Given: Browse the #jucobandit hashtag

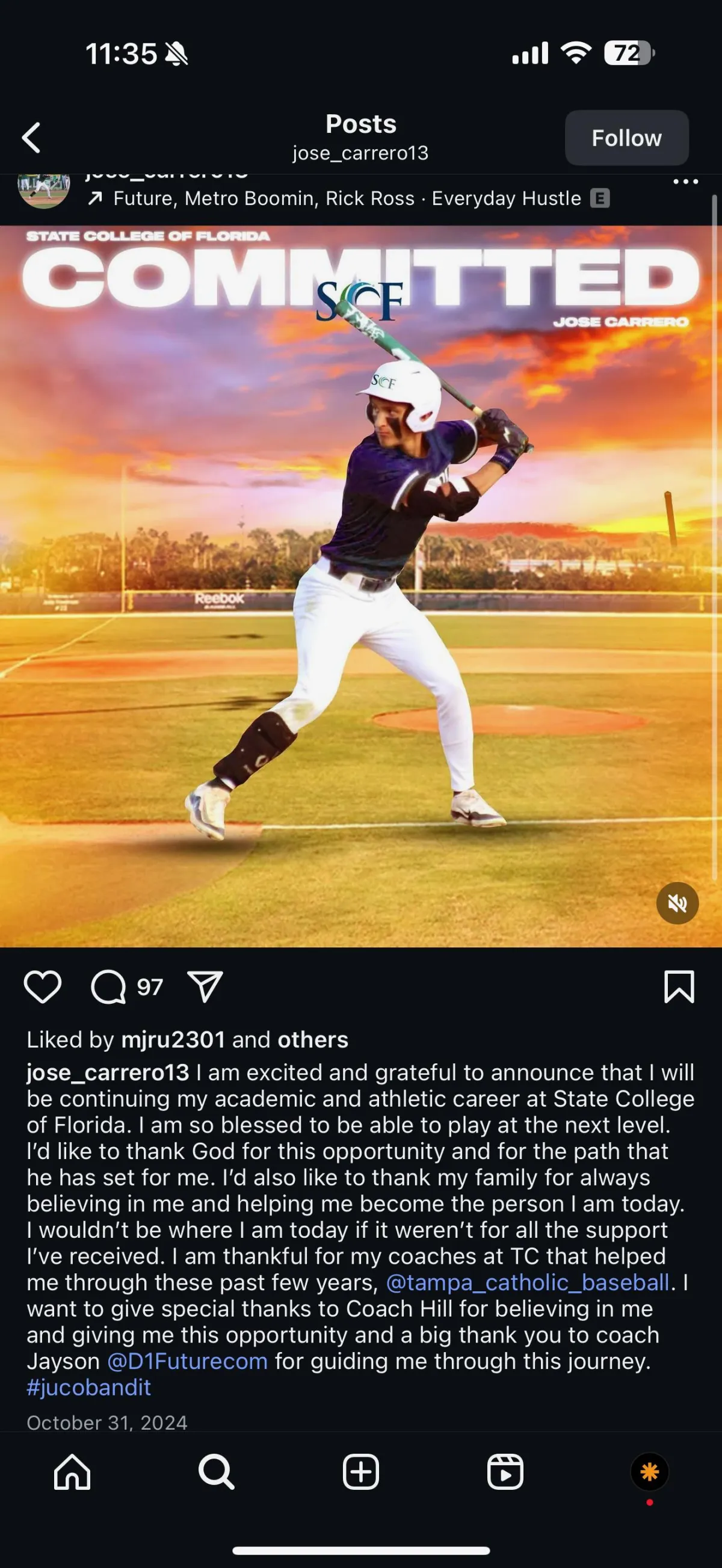Looking at the screenshot, I should coord(89,1387).
